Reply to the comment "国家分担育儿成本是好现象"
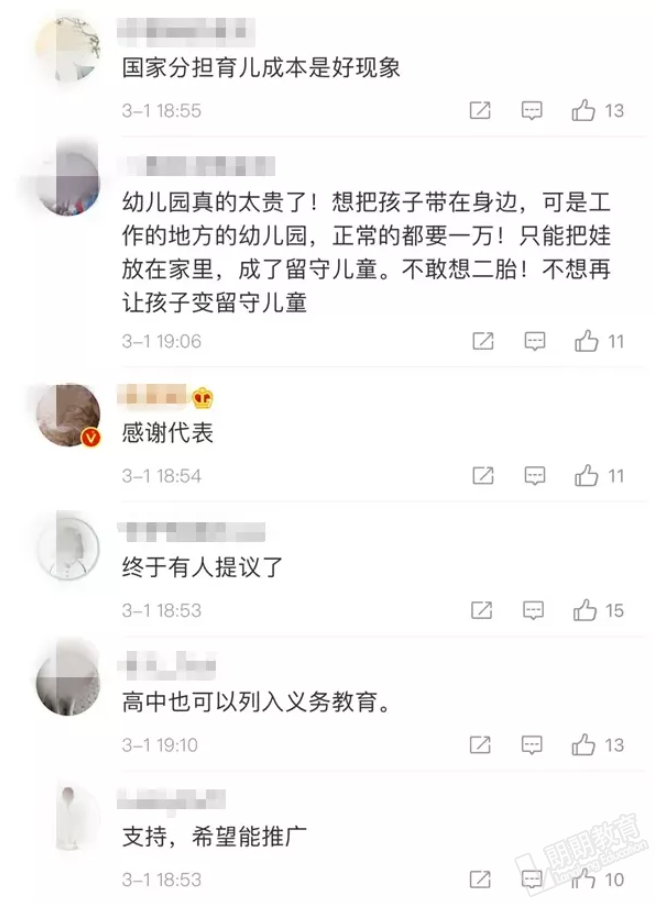Viewport: 655px width, 903px height. click(532, 110)
